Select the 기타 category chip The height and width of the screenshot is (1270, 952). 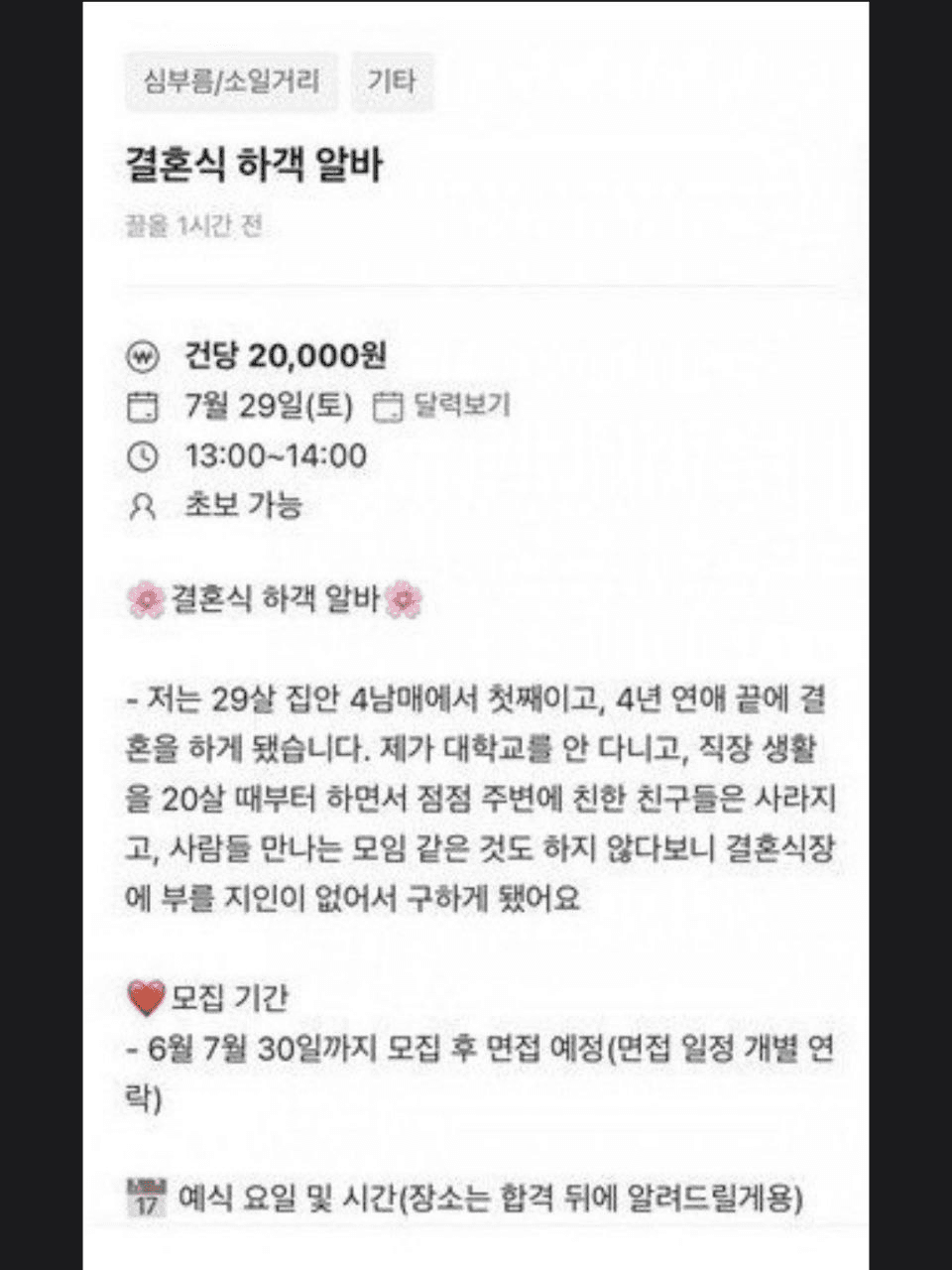392,81
